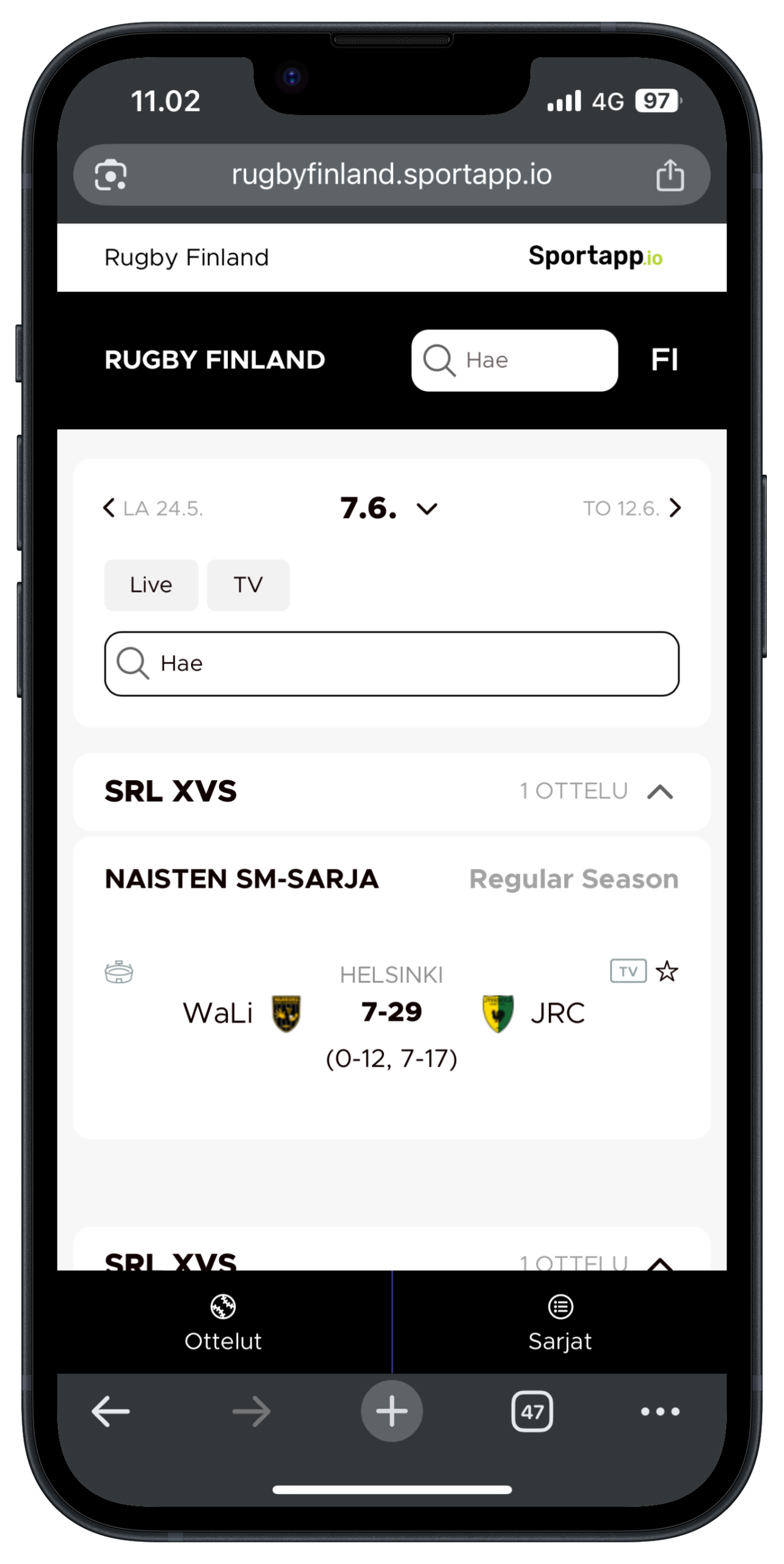
Task: Switch to the Ottelut tab
Action: 223,1323
